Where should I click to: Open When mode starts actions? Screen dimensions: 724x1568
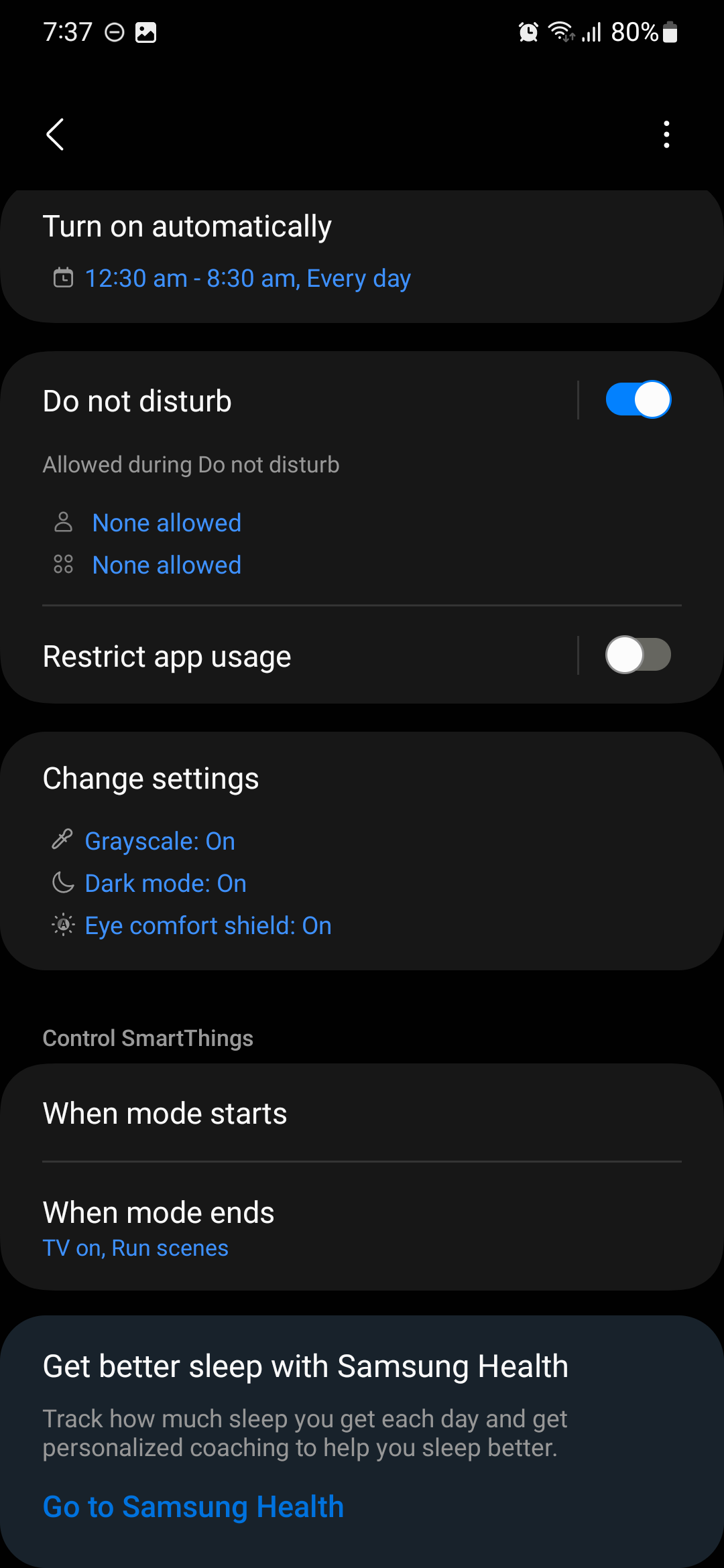point(362,1113)
